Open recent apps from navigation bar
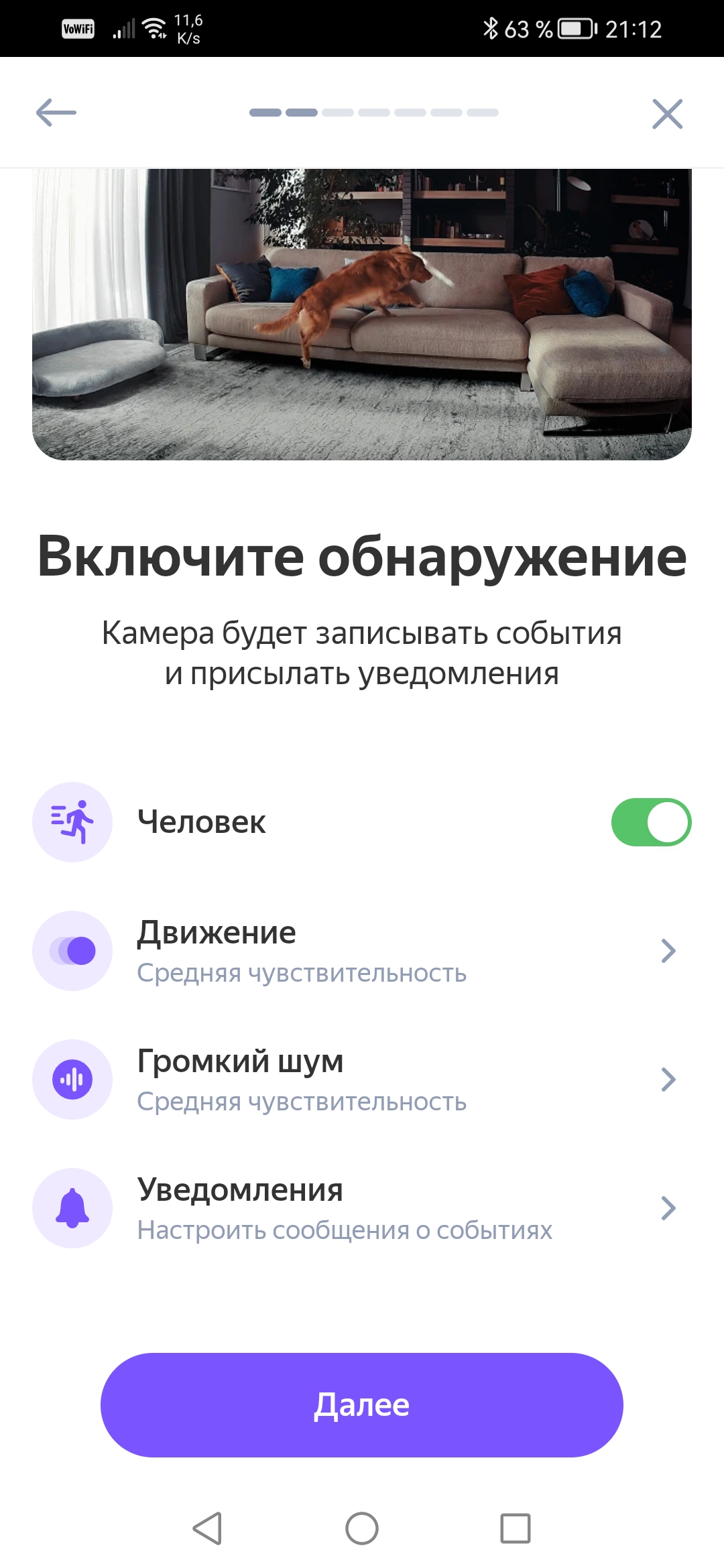Image resolution: width=724 pixels, height=1568 pixels. point(516,1528)
